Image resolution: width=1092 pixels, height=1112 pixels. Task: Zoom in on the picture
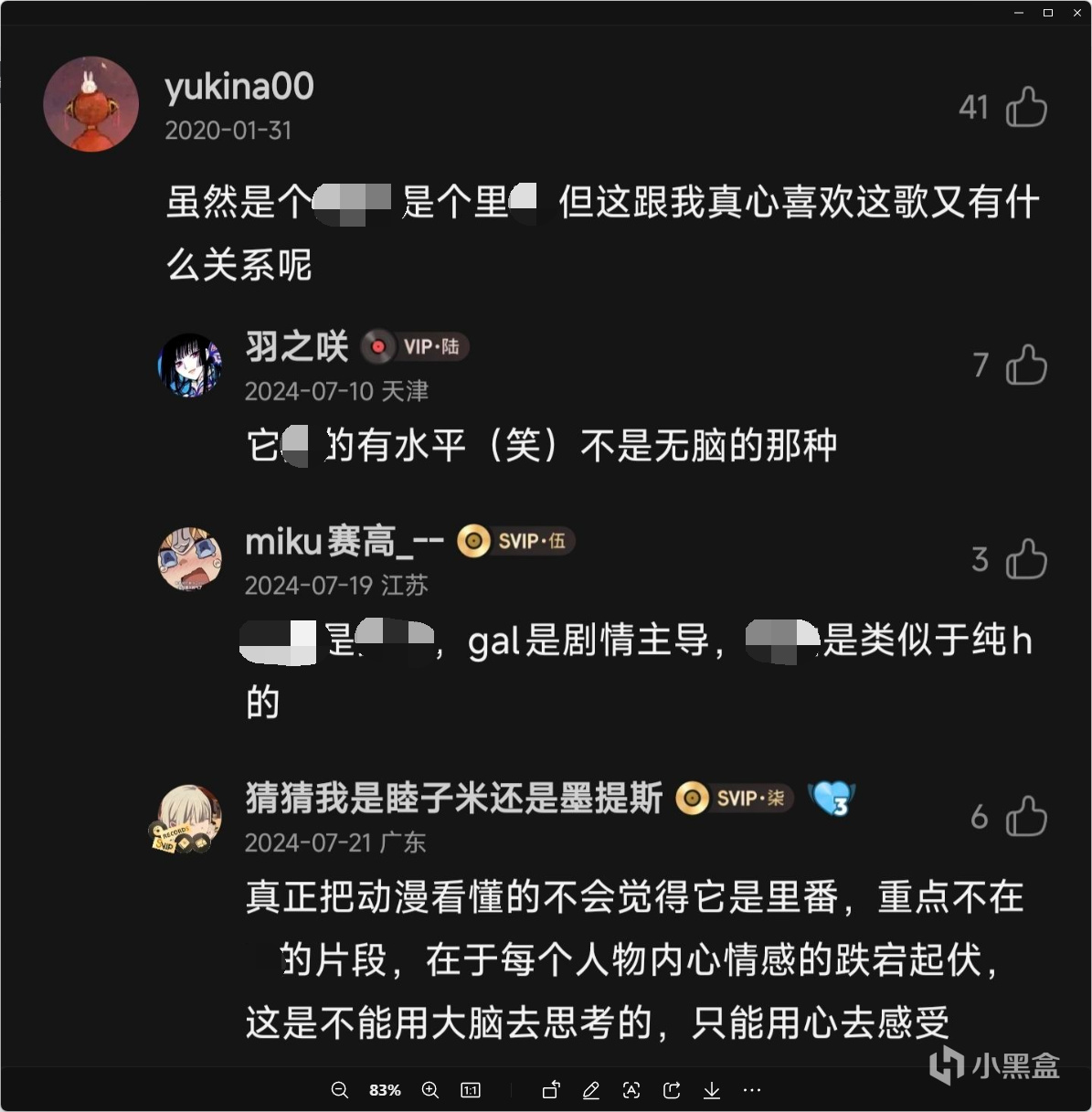pos(430,1090)
